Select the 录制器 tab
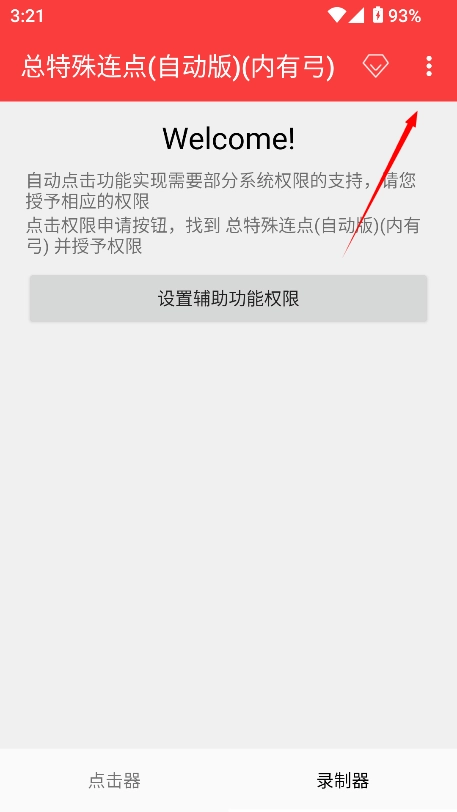 click(343, 780)
